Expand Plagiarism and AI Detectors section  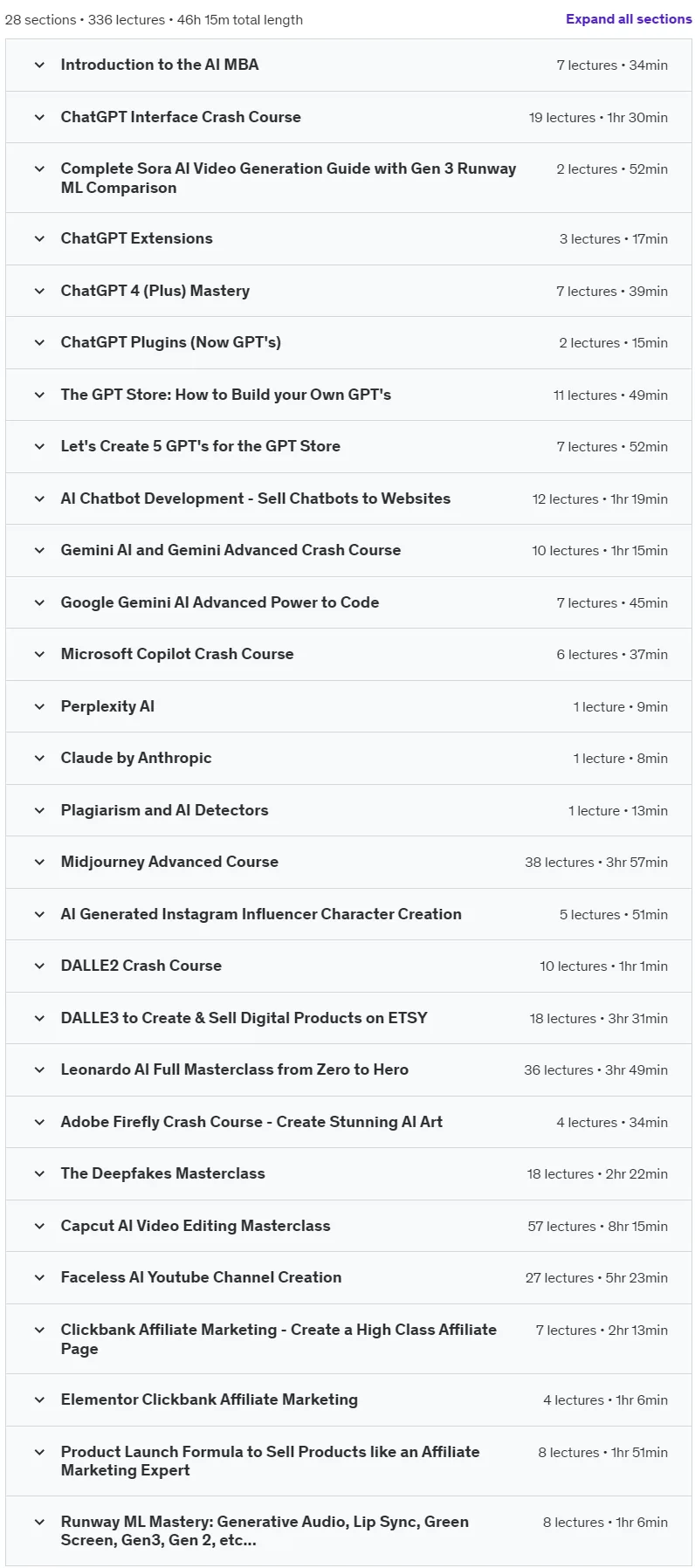pos(348,810)
